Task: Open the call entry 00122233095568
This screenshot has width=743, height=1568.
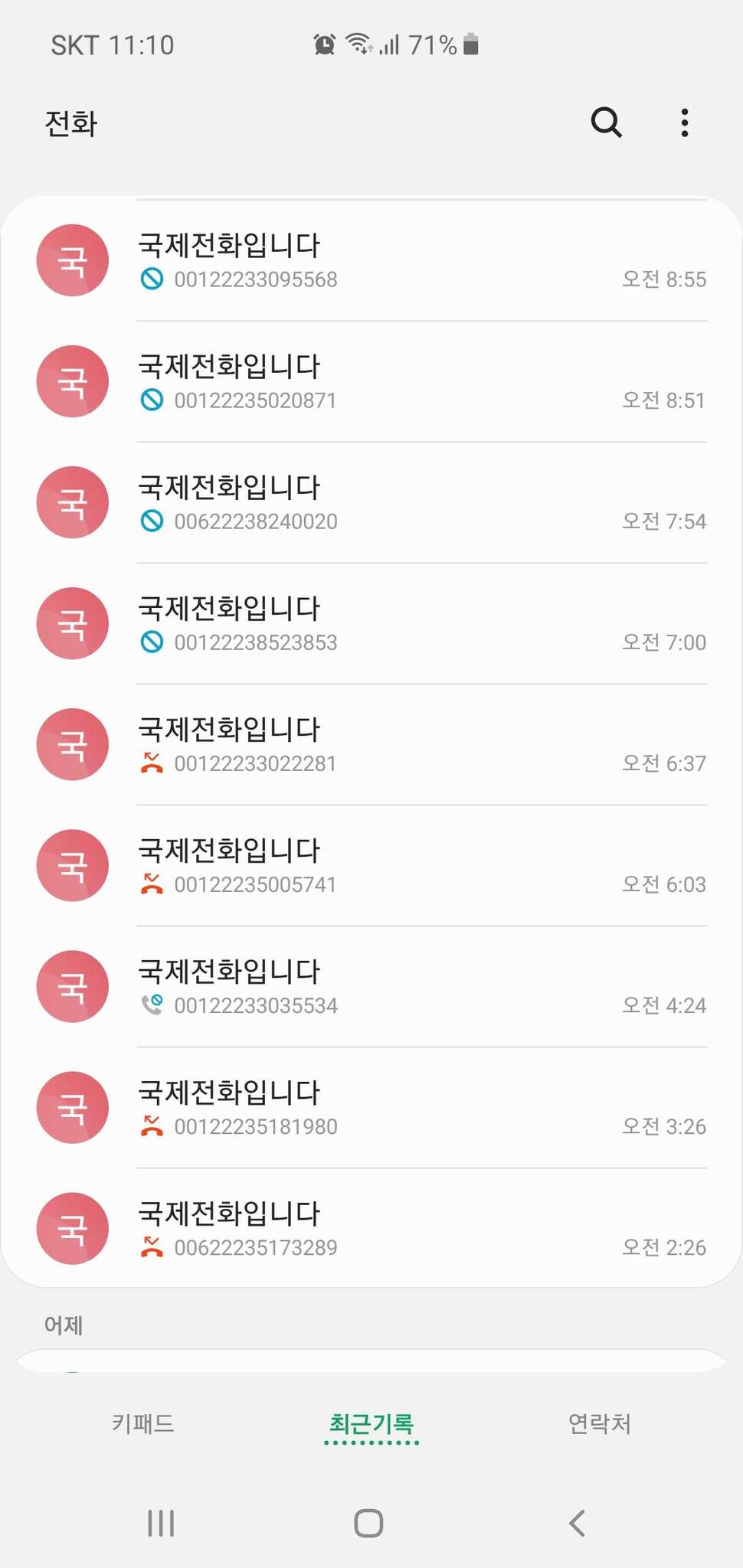Action: 371,260
